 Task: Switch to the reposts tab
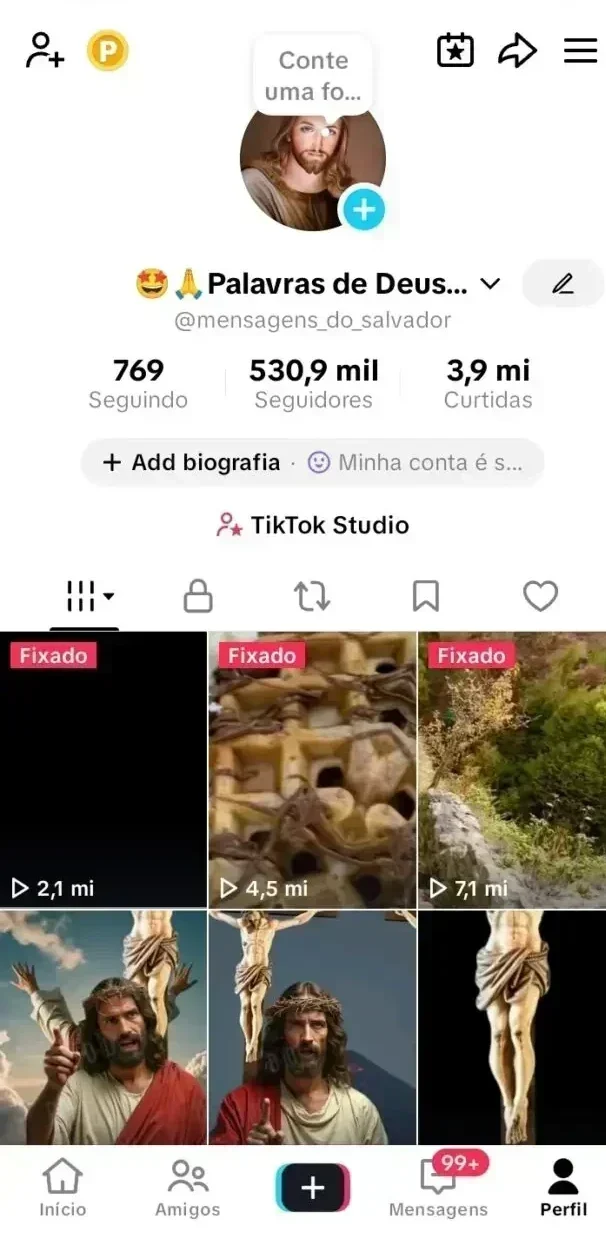point(312,597)
